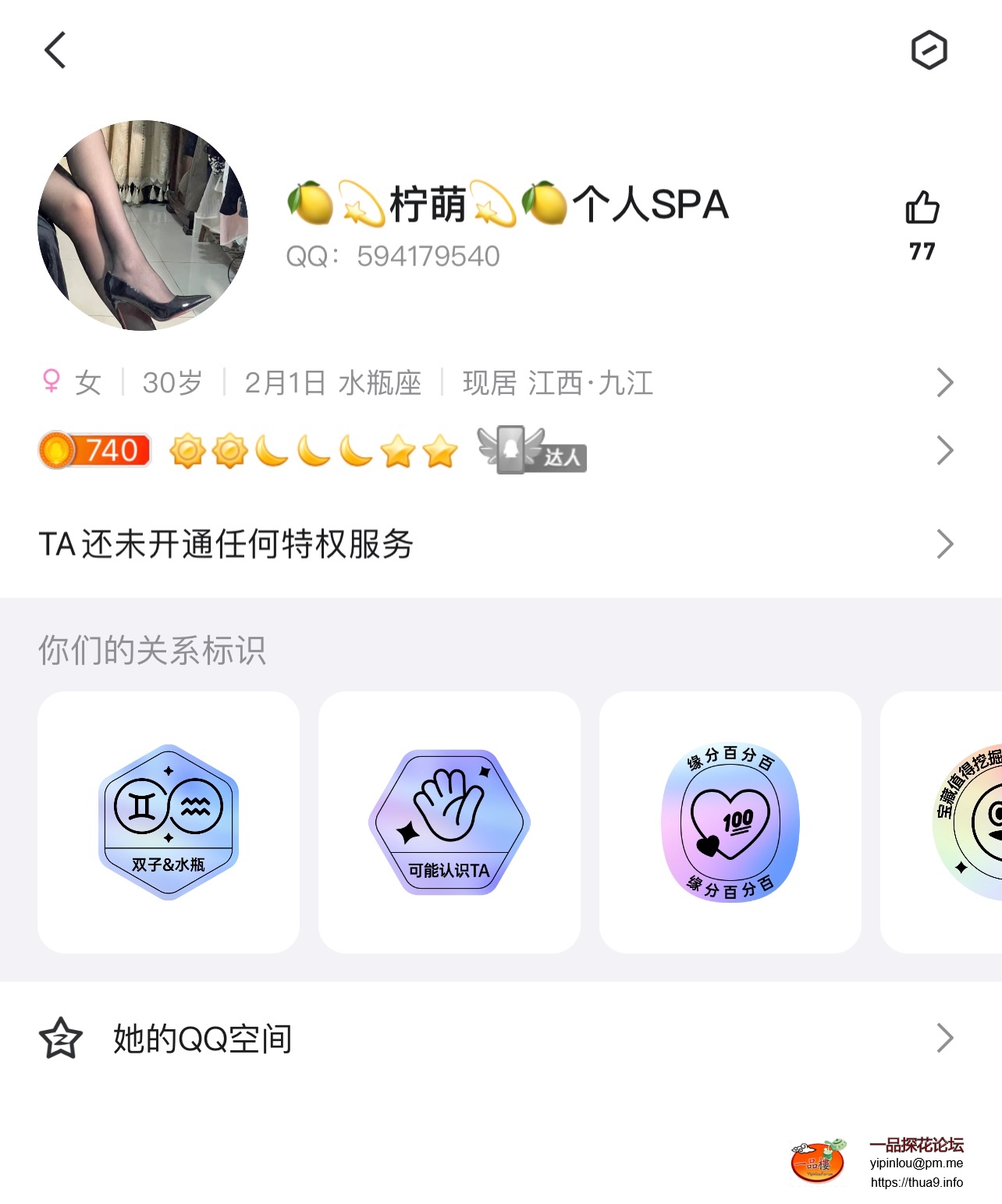
Task: View the profile avatar photo
Action: (143, 226)
